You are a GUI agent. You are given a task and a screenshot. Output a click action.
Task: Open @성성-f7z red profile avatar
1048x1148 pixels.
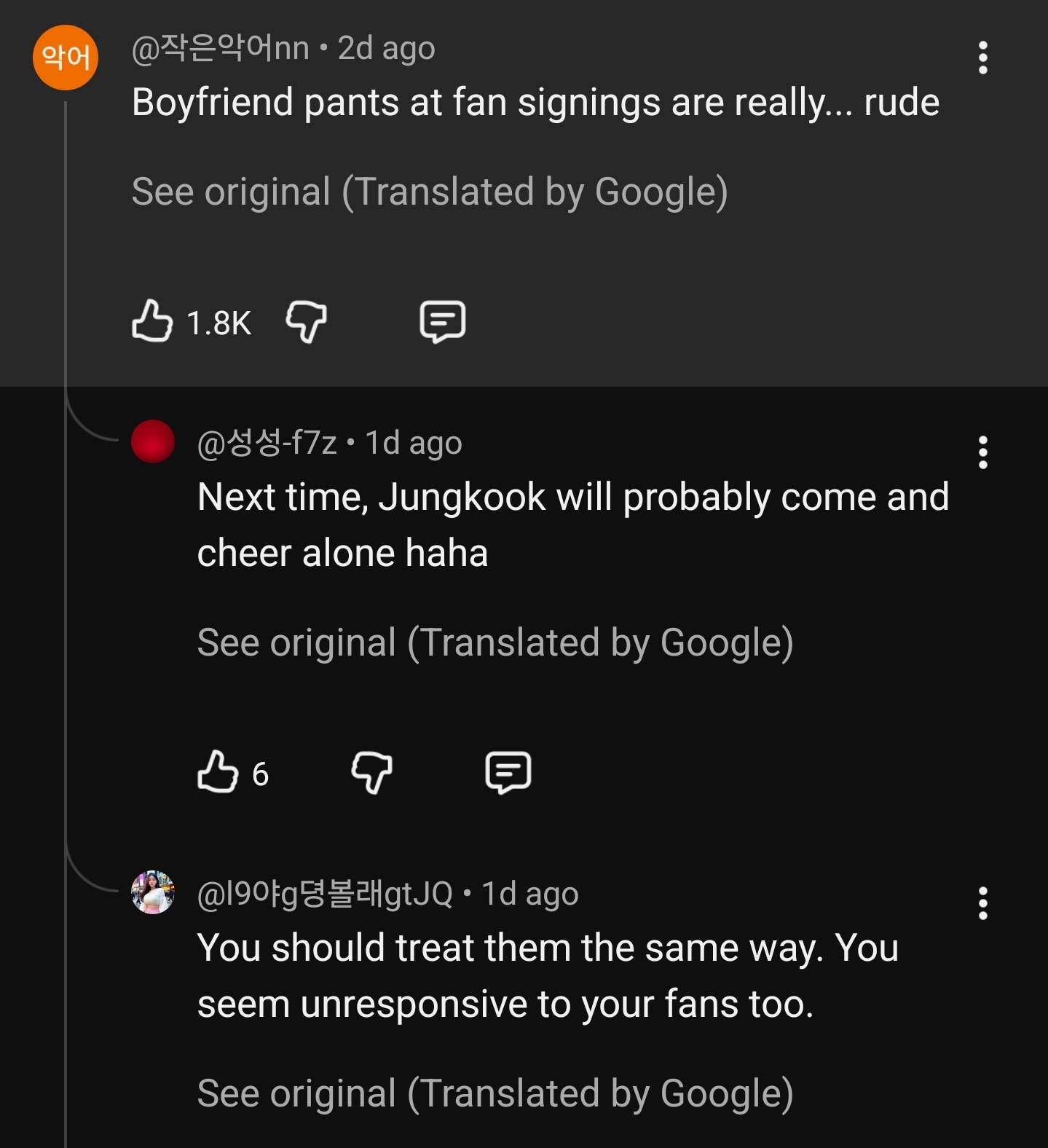click(x=153, y=441)
